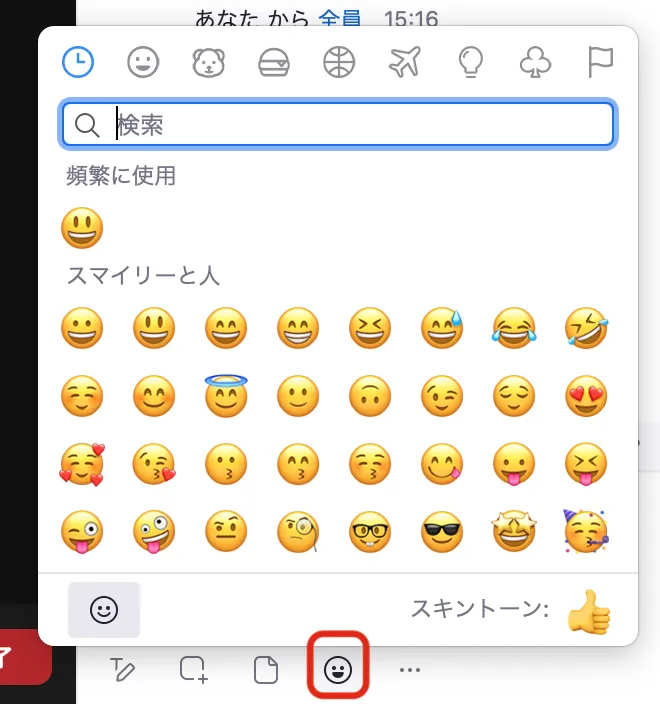
Task: Switch to the activities basketball tab
Action: coord(339,63)
